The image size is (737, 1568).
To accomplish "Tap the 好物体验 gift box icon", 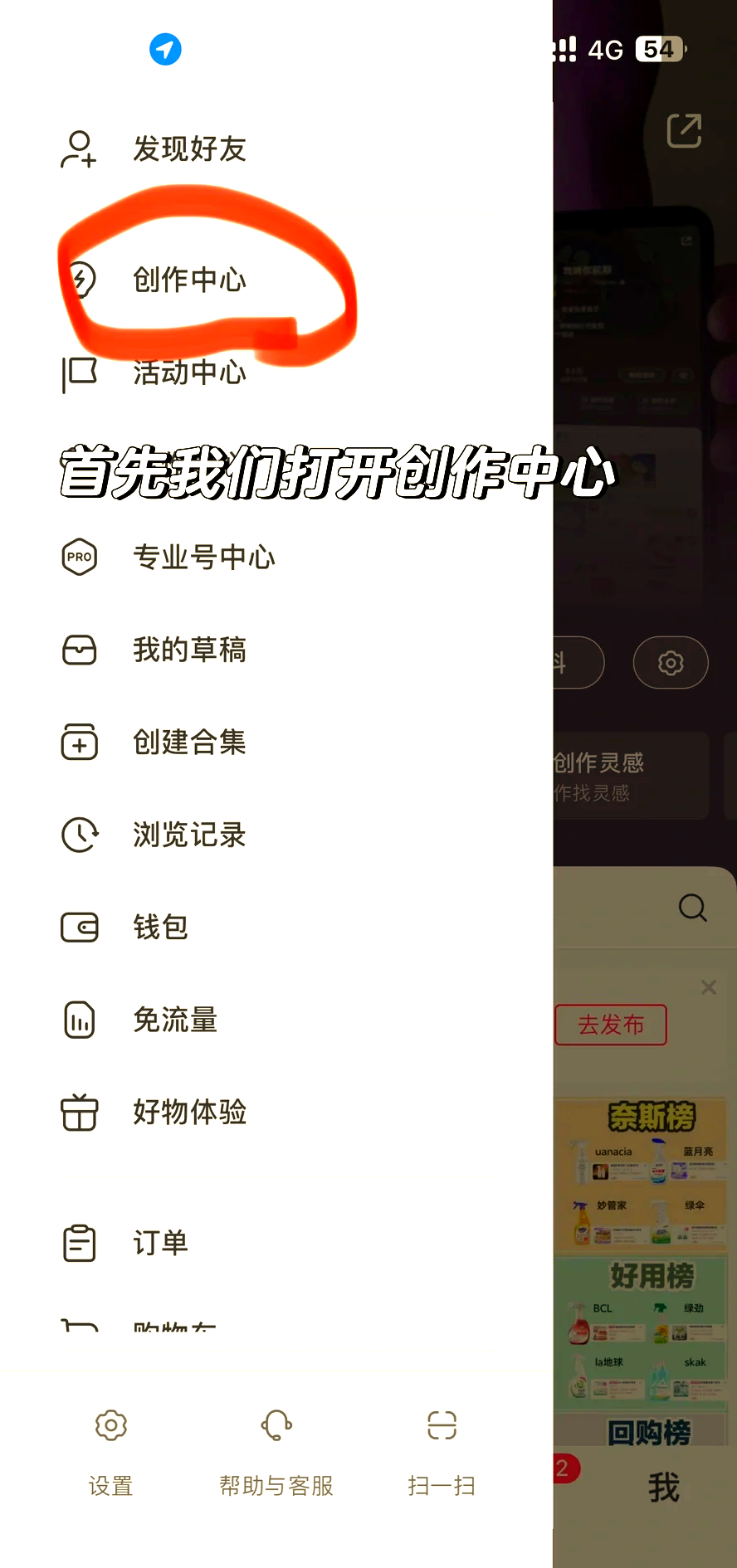I will (x=79, y=1113).
